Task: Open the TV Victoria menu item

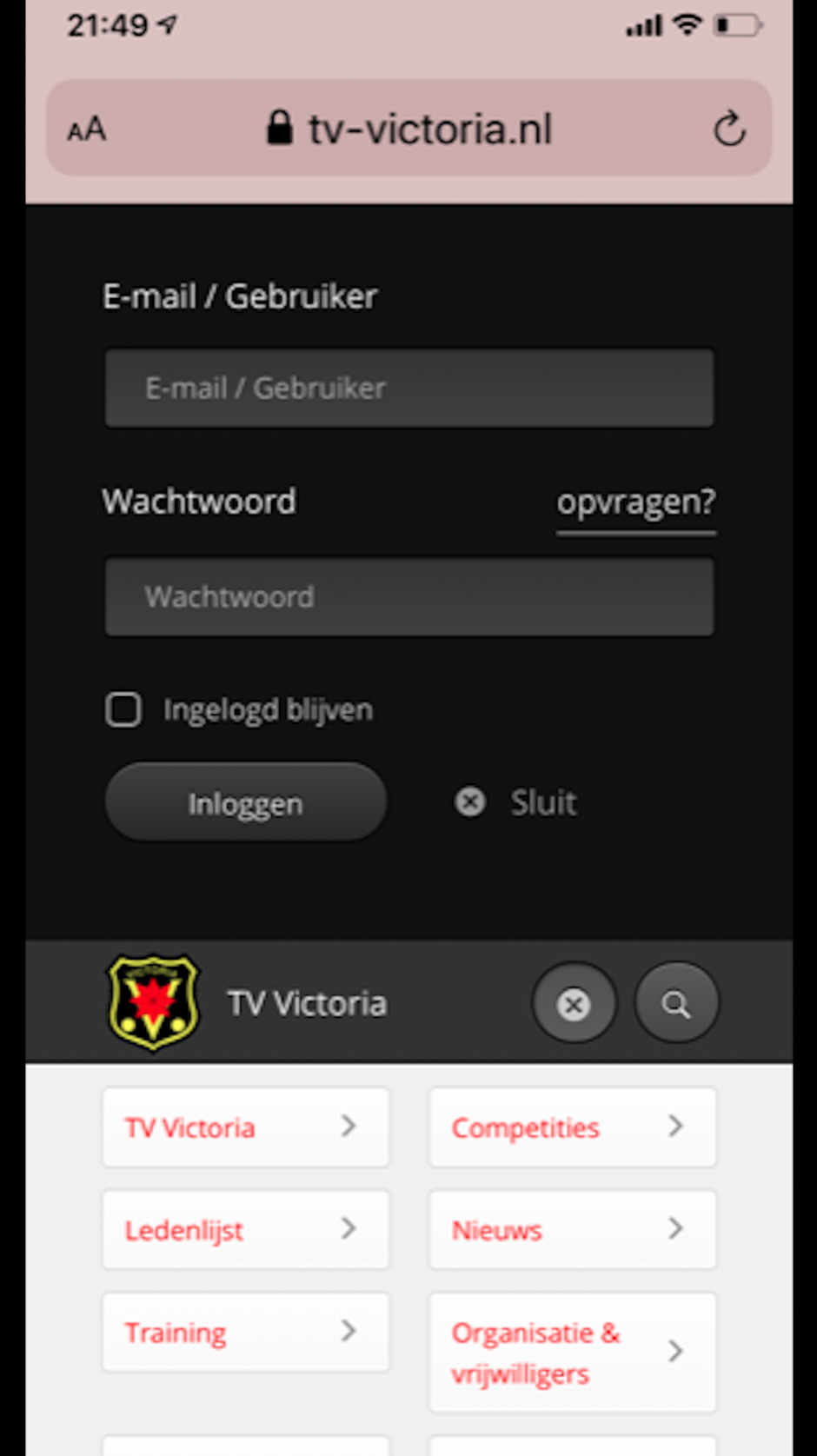Action: click(245, 1127)
